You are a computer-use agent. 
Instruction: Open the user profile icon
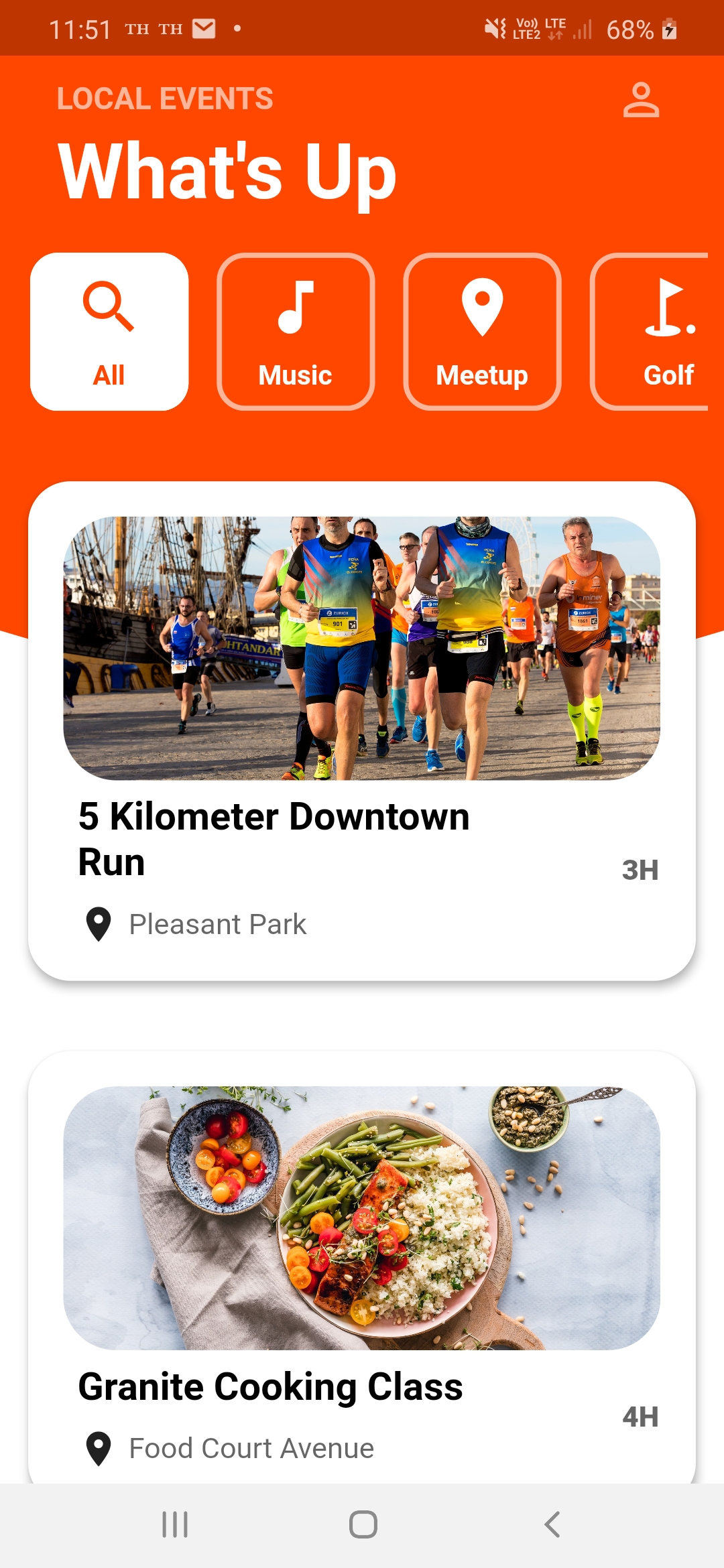click(641, 101)
